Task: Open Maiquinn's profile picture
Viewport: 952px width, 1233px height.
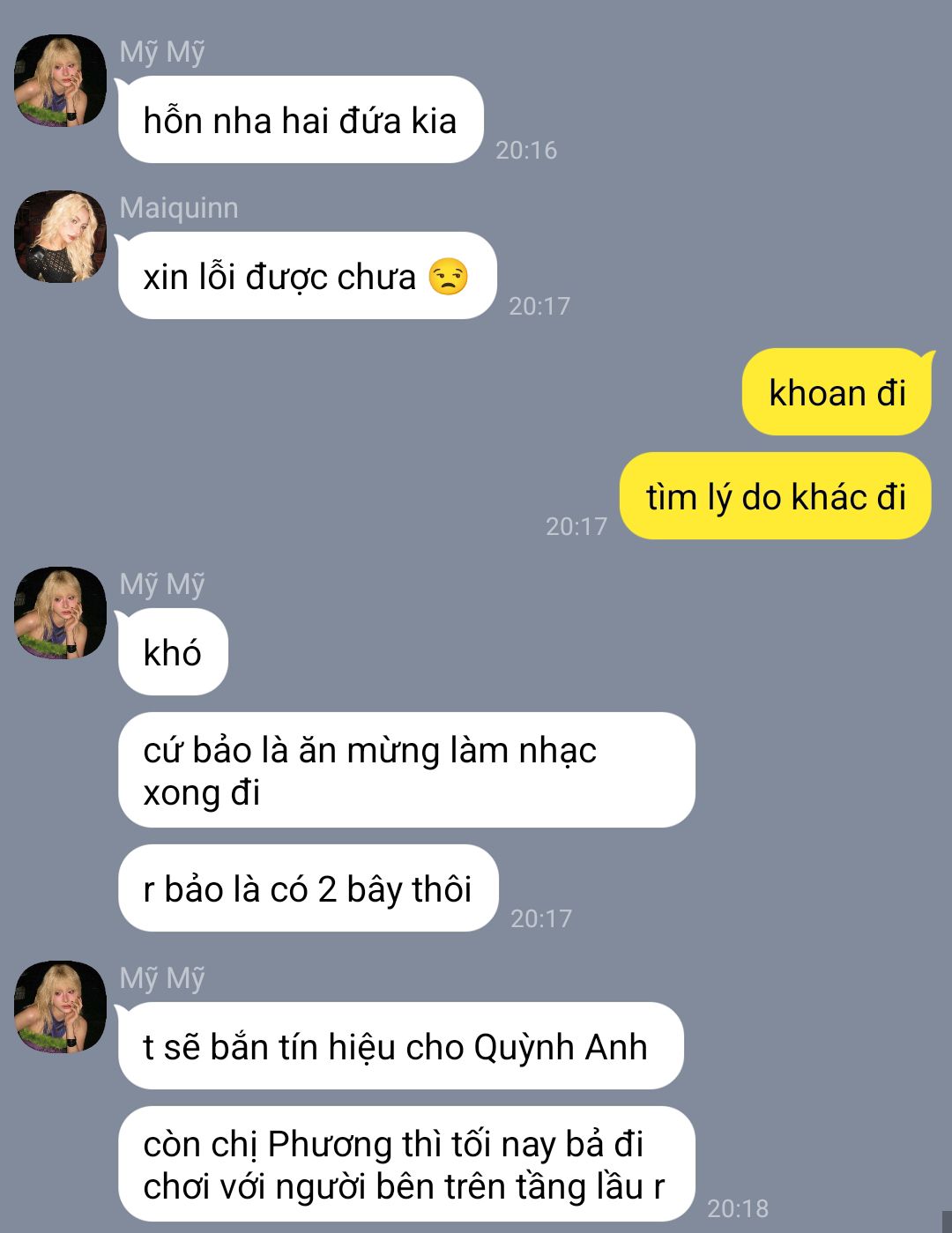Action: tap(60, 237)
